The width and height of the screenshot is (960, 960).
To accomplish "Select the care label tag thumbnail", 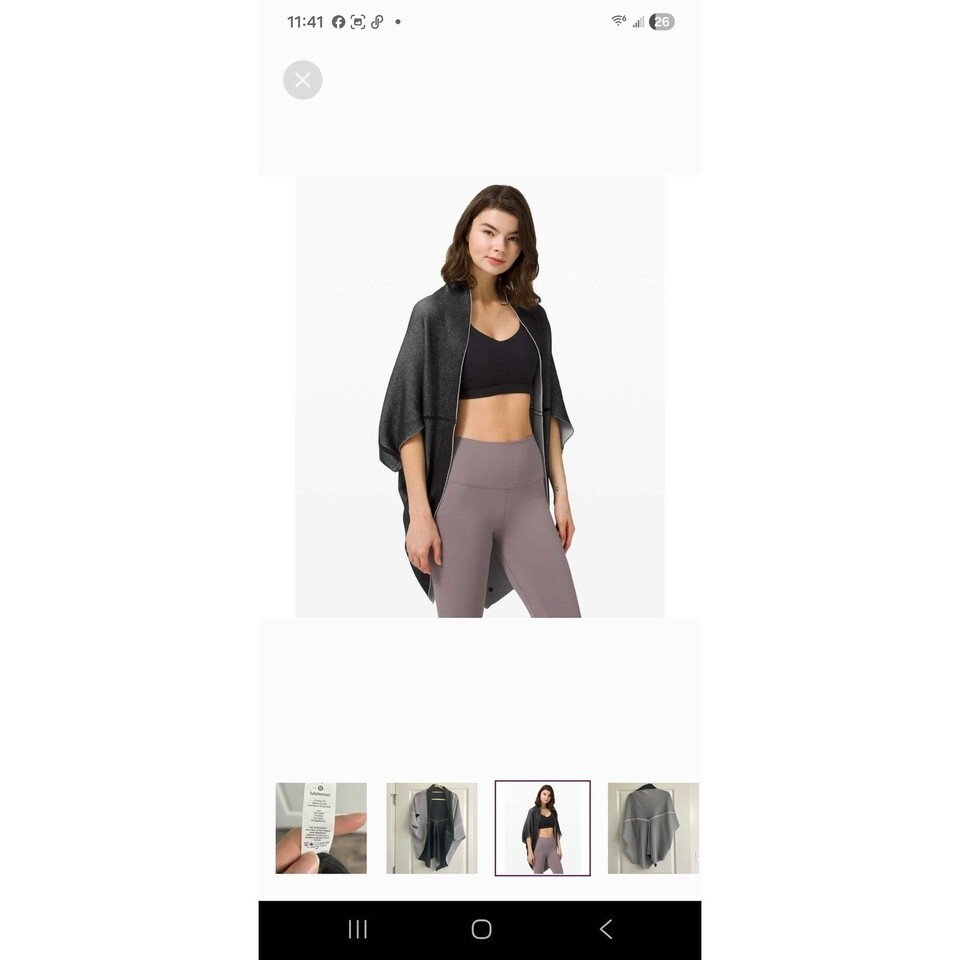I will (x=321, y=828).
